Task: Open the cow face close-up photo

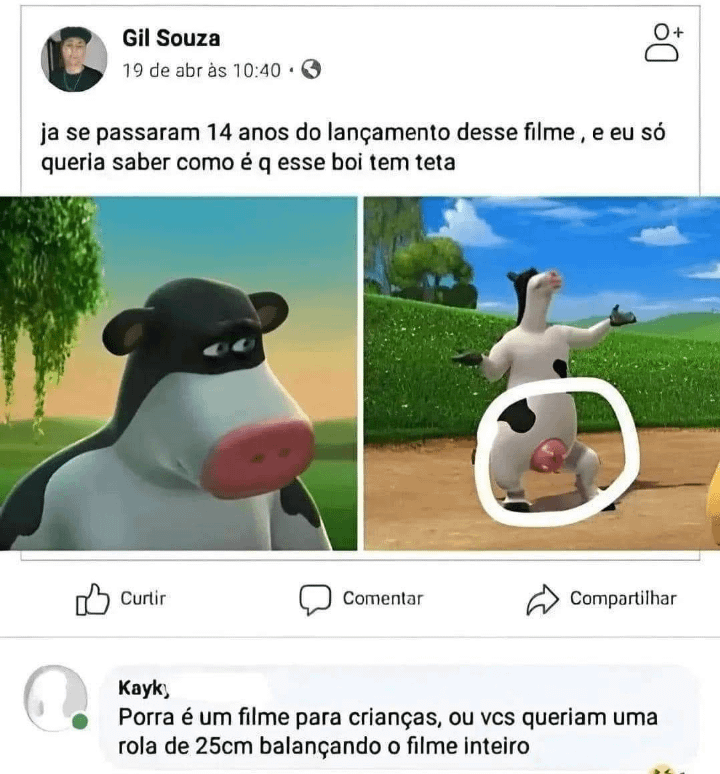Action: [179, 373]
